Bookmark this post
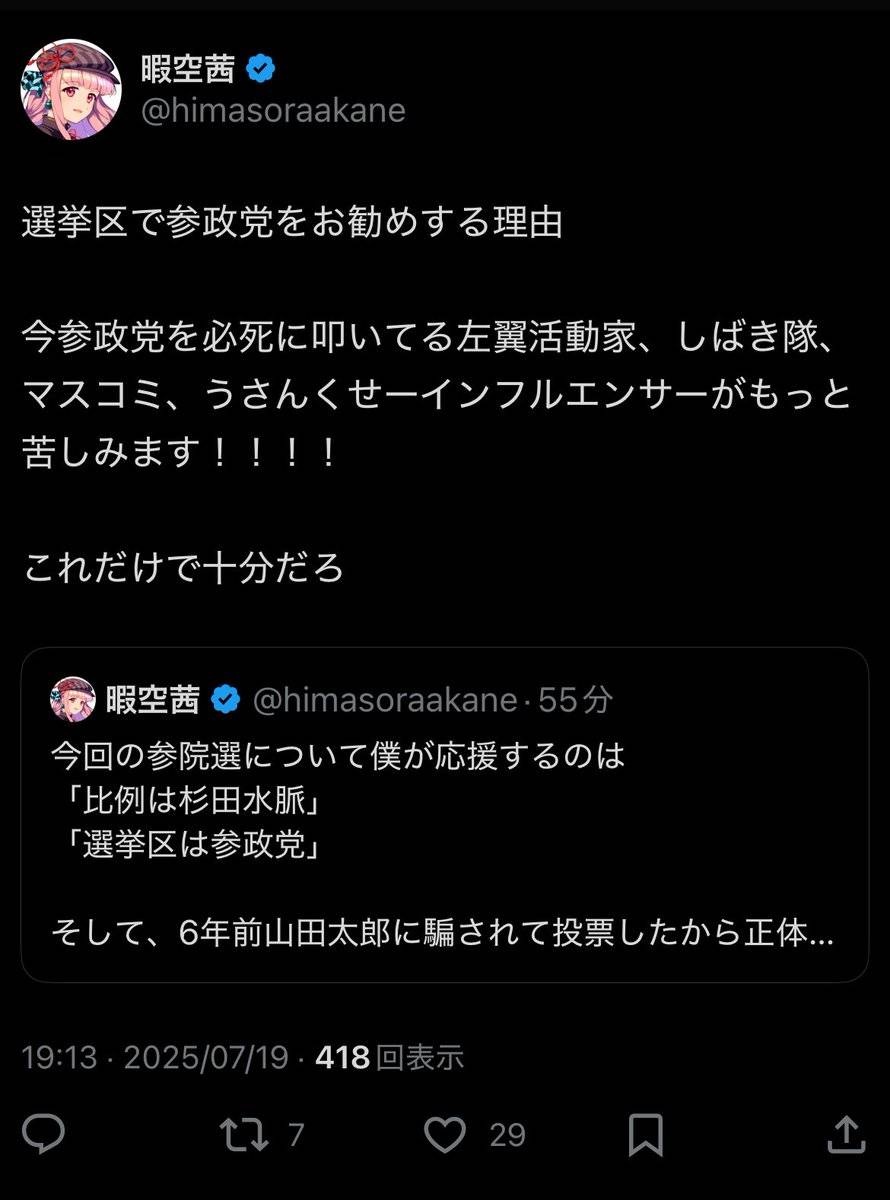The width and height of the screenshot is (890, 1200). (646, 1134)
